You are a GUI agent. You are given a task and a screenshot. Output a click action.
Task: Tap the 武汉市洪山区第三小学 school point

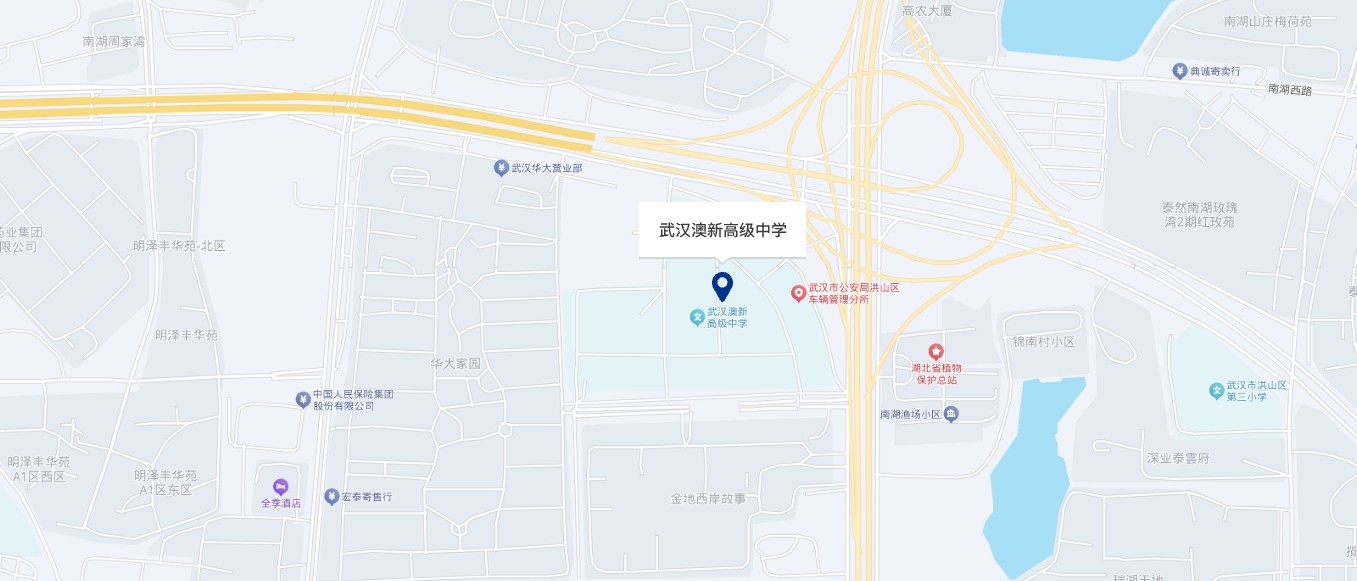point(1216,390)
